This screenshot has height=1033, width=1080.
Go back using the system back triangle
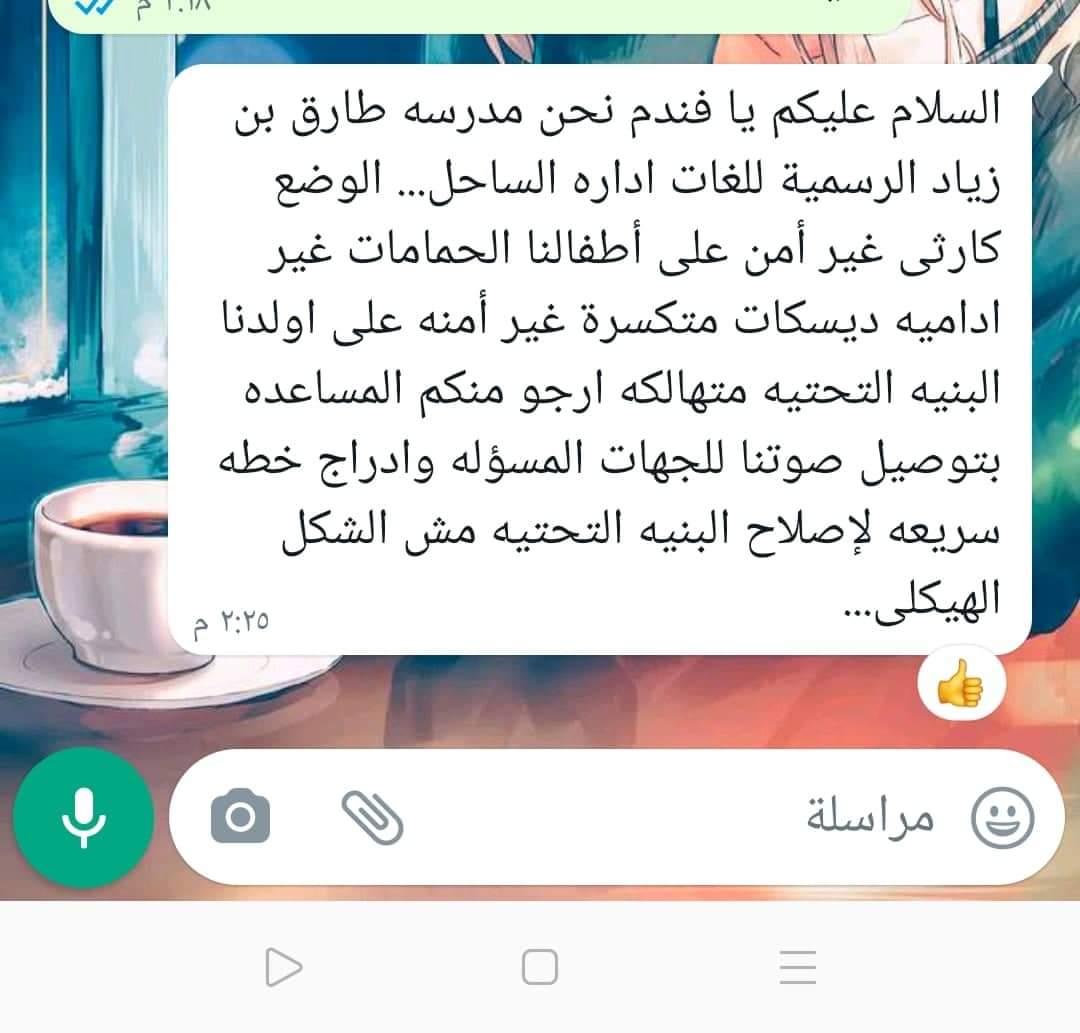pos(283,967)
